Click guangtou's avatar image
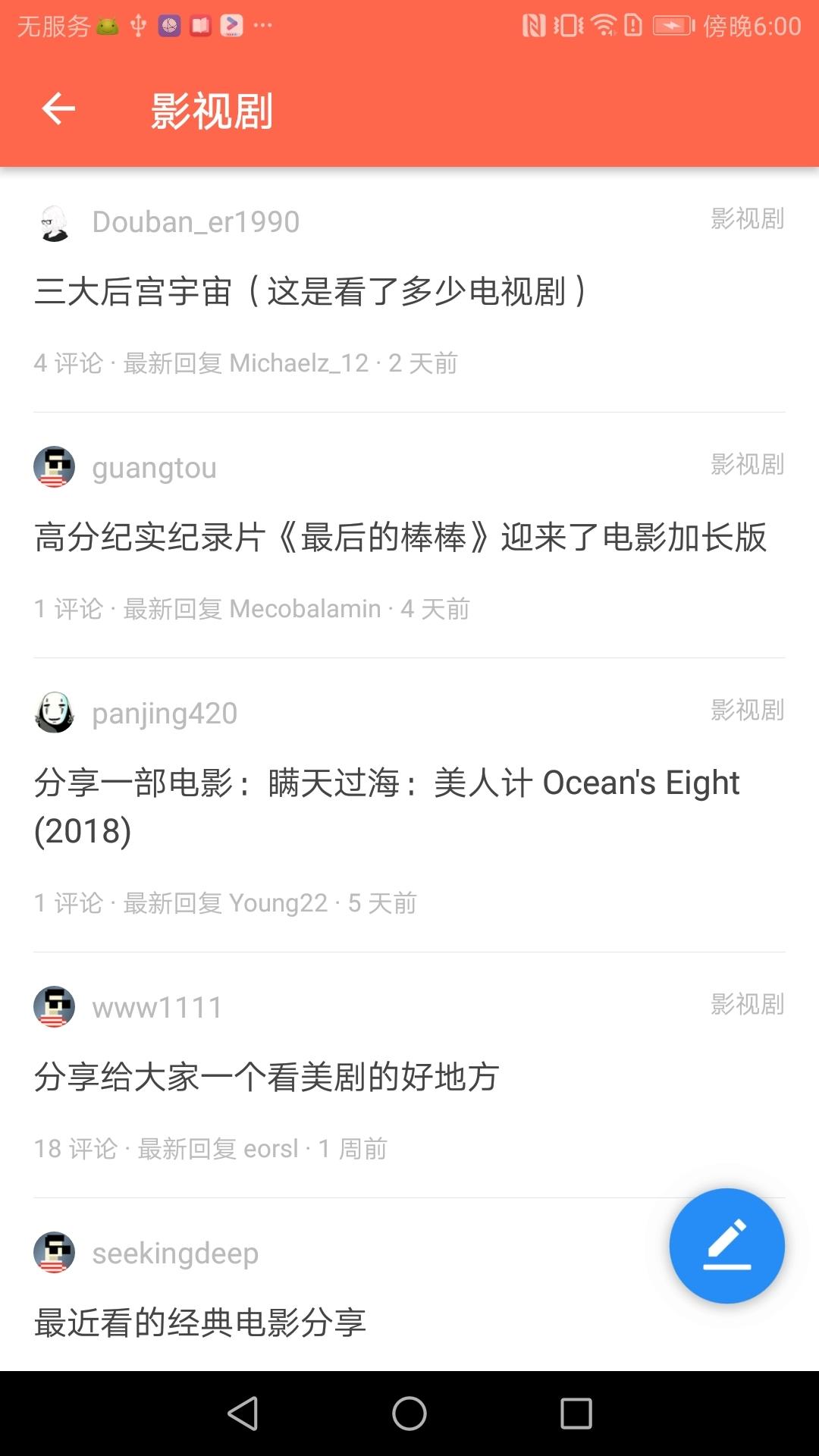 click(x=54, y=468)
